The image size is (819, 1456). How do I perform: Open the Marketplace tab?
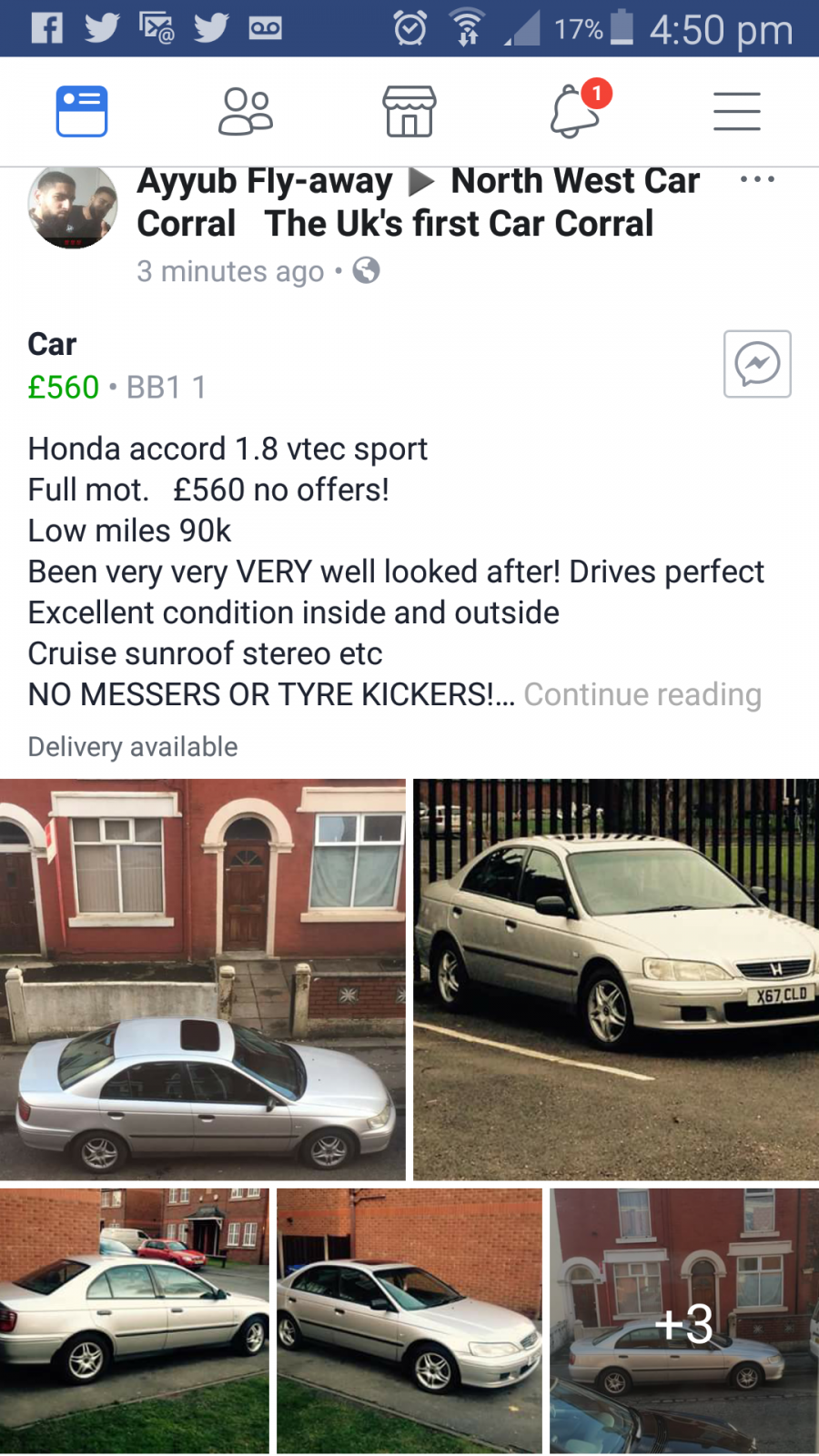tap(409, 112)
